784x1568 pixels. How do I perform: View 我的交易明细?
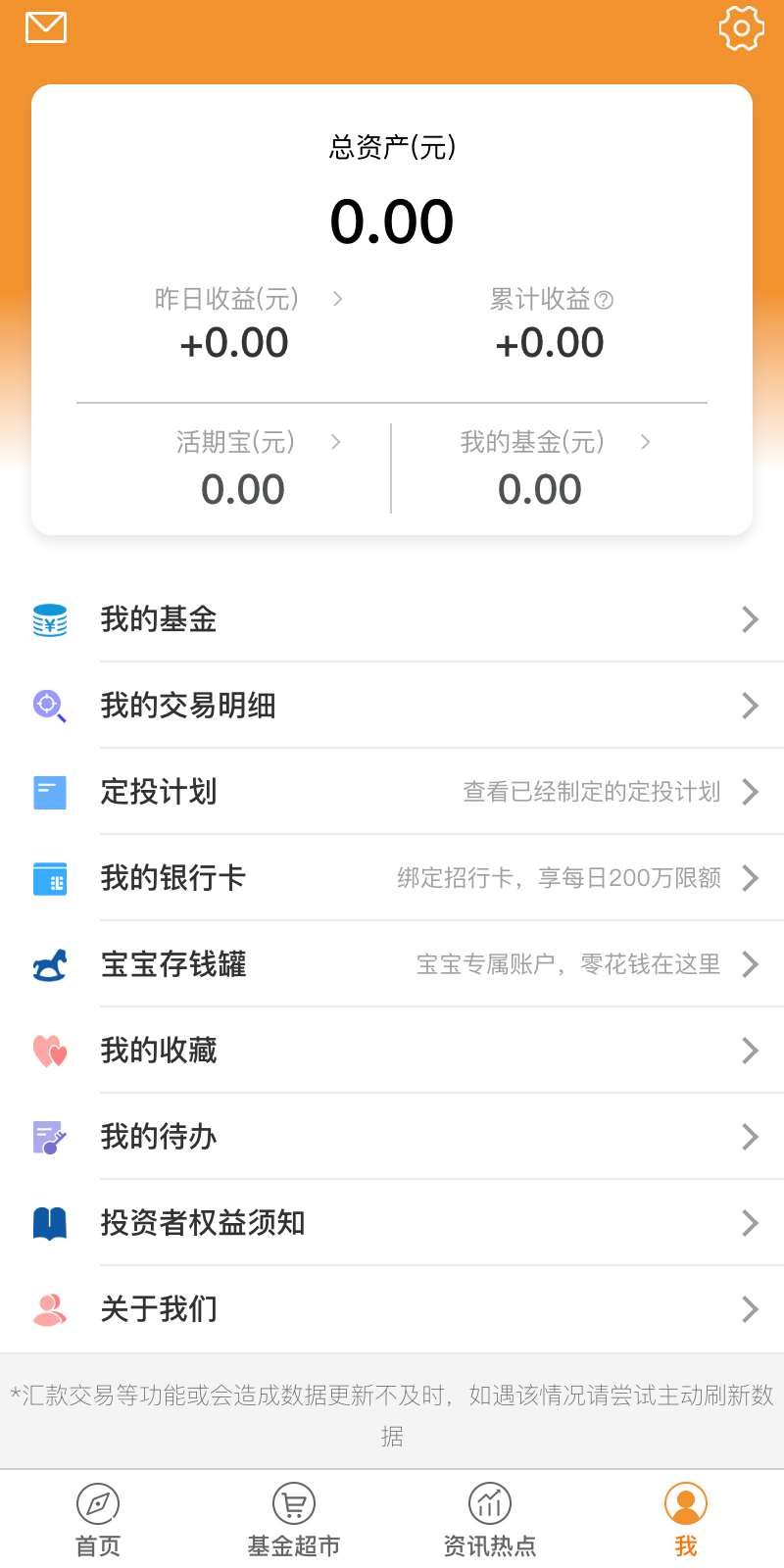point(392,706)
